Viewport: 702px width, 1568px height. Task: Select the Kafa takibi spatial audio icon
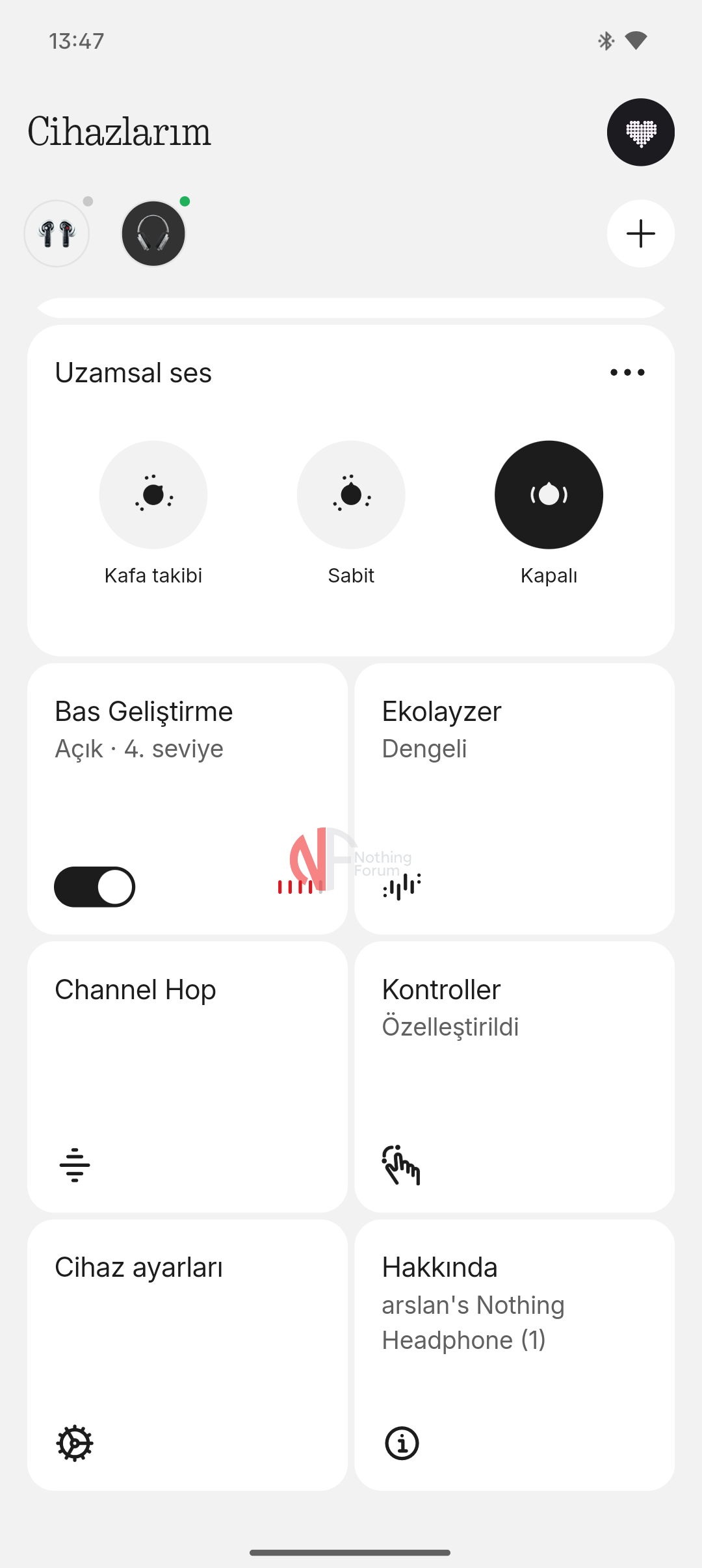coord(153,494)
